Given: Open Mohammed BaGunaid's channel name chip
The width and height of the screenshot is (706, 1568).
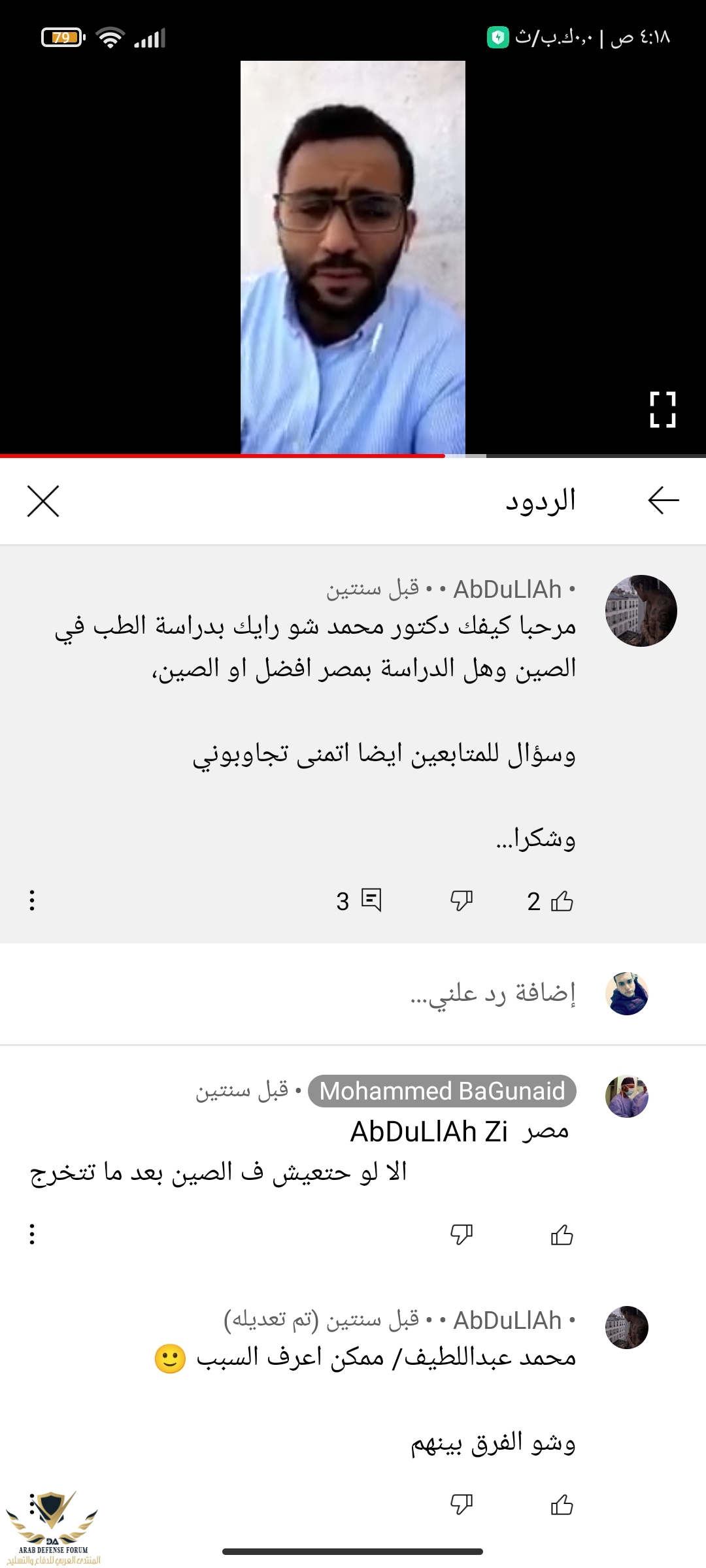Looking at the screenshot, I should pos(442,1091).
